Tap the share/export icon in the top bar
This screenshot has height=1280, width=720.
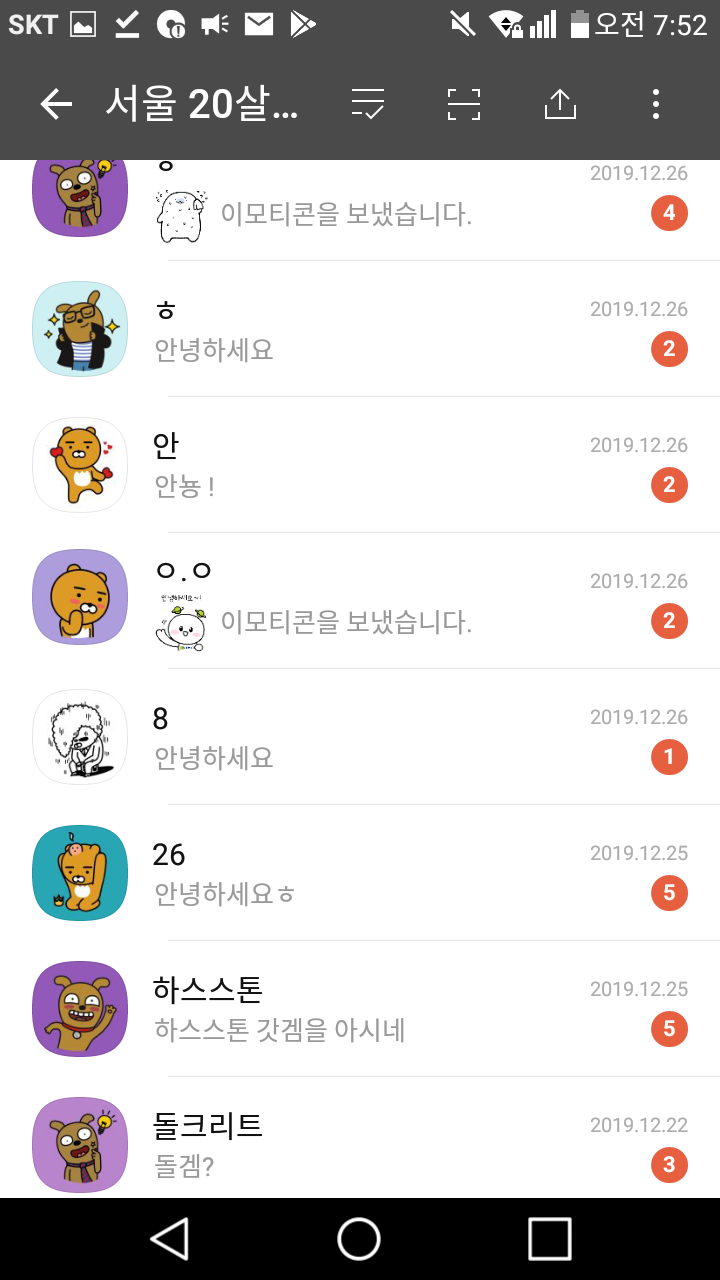pos(559,103)
